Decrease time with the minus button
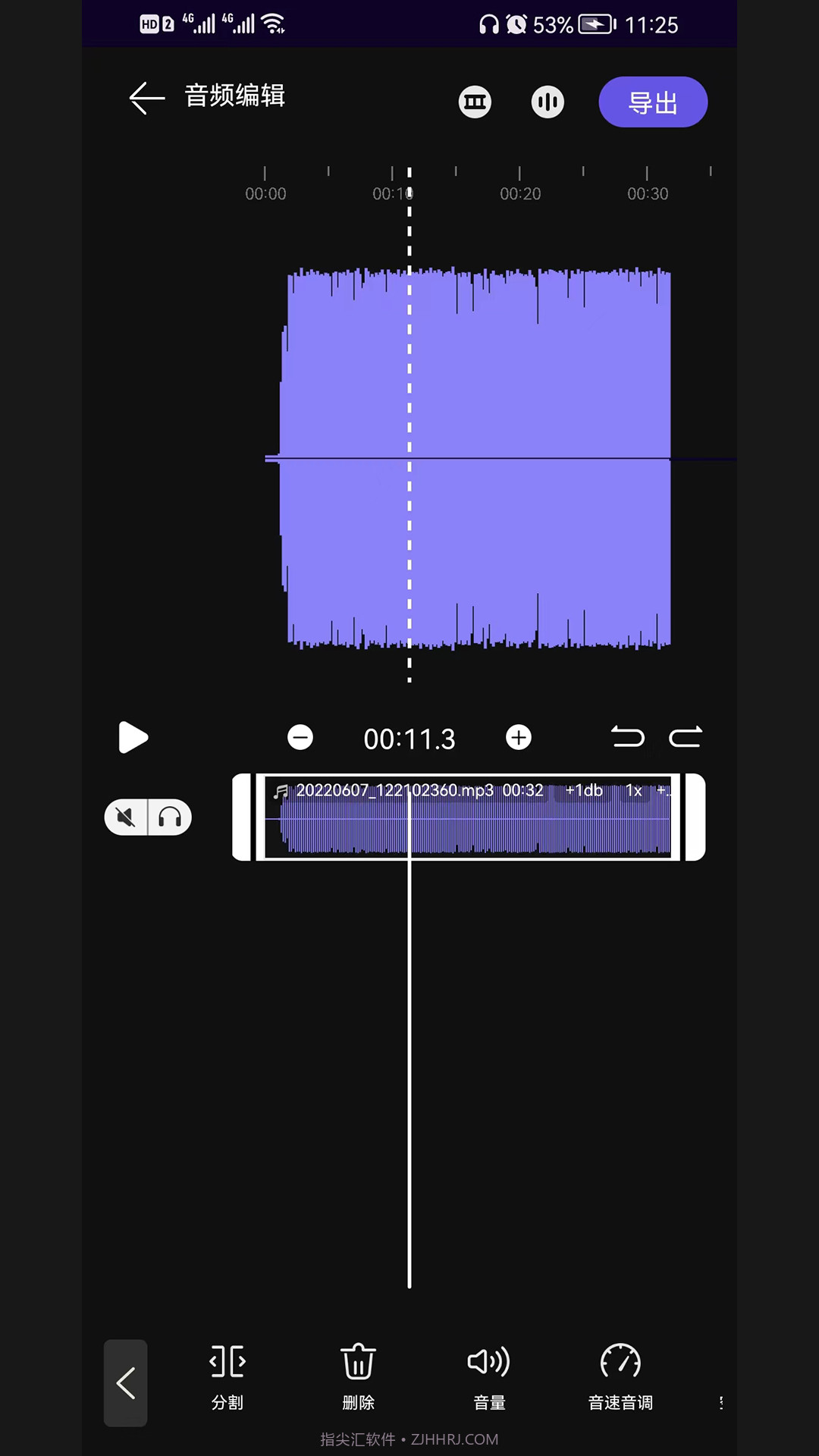The height and width of the screenshot is (1456, 819). point(300,737)
